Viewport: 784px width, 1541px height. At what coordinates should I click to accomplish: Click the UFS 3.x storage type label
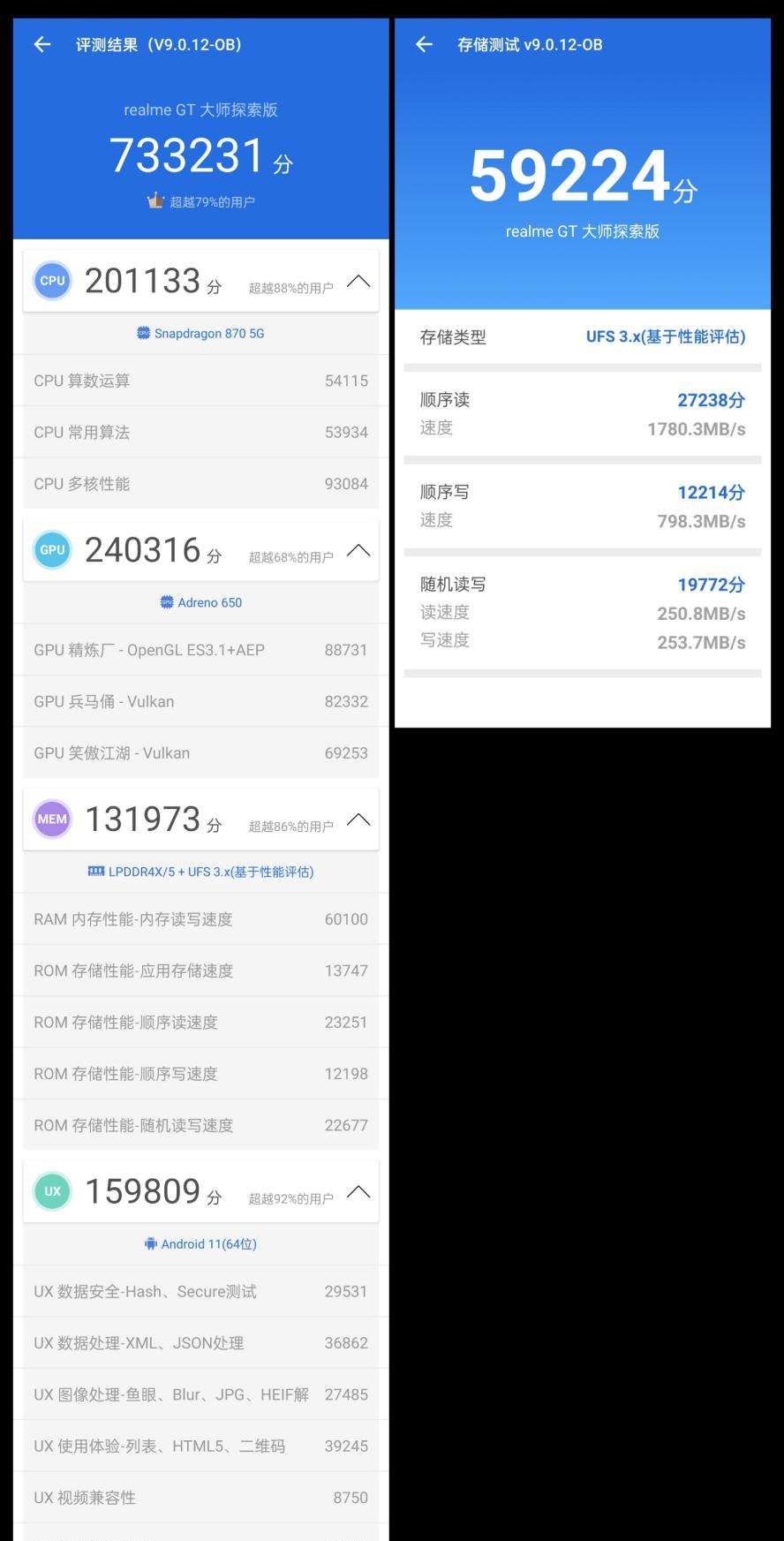click(x=665, y=336)
